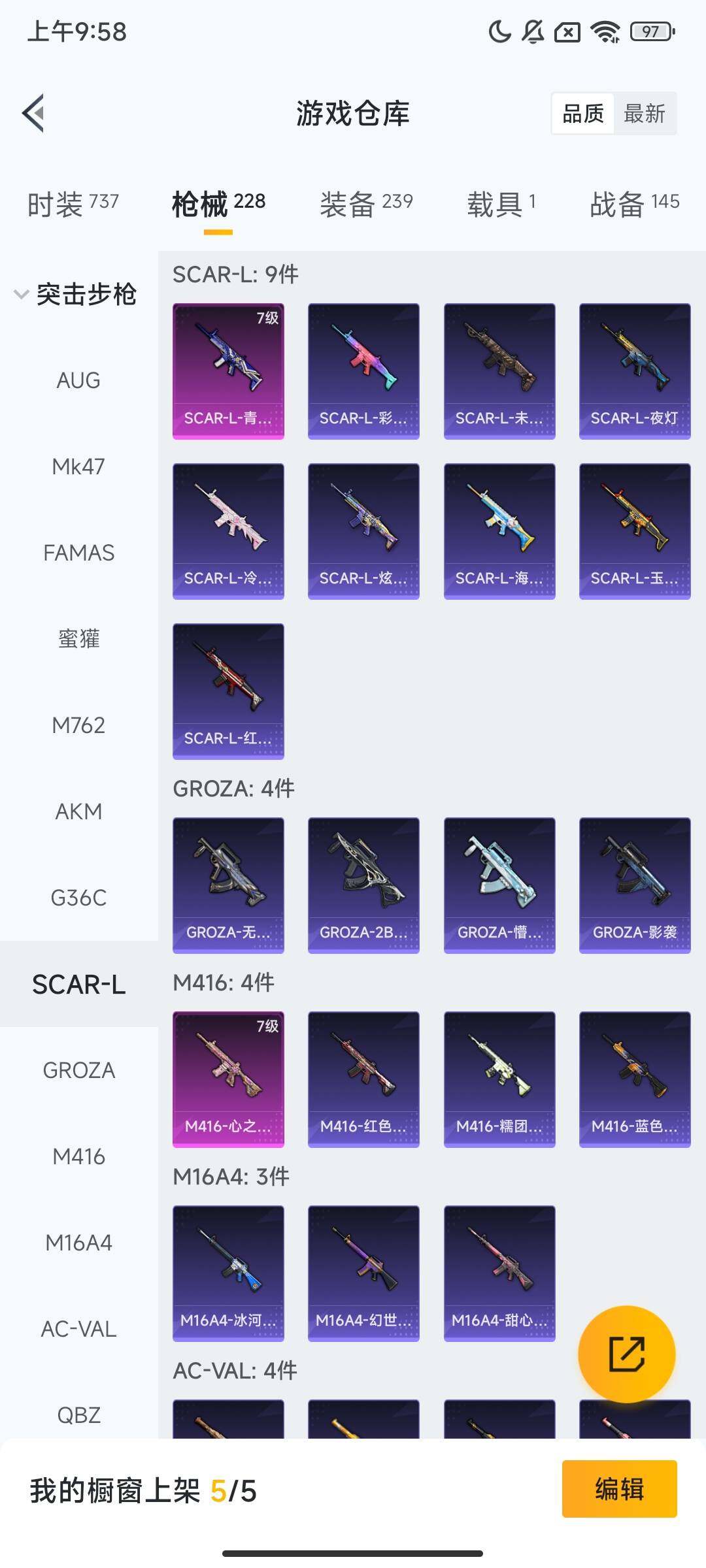
Task: Switch sorting to 最新
Action: (x=644, y=114)
